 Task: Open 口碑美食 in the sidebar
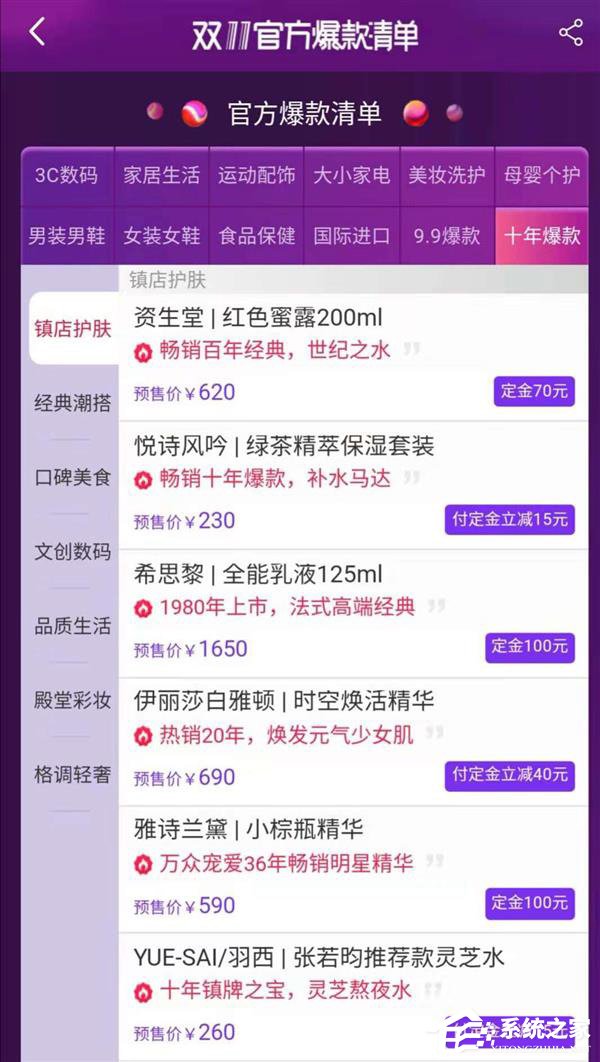72,477
